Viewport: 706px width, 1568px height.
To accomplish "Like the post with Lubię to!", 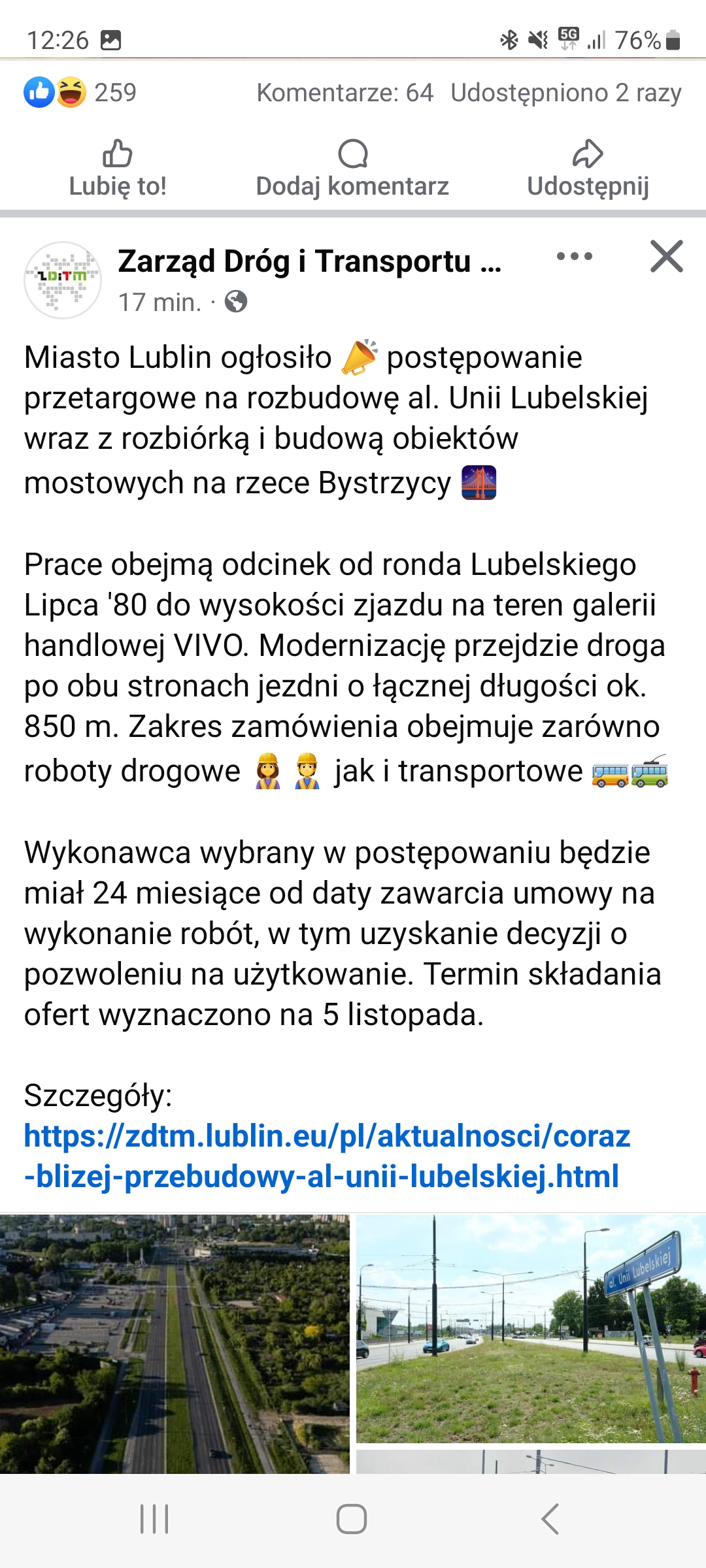I will tap(118, 169).
